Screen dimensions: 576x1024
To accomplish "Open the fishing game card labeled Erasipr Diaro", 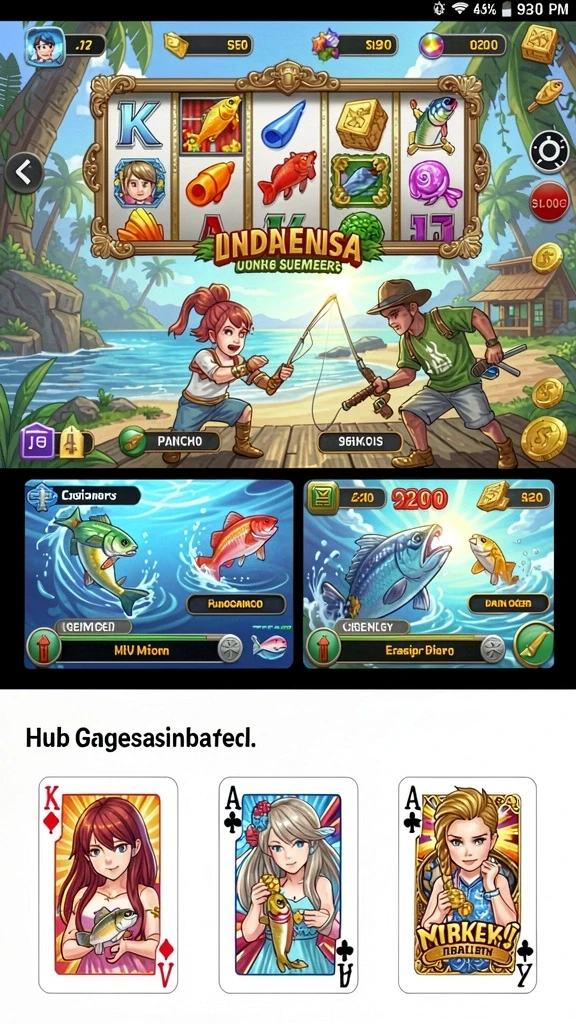I will (428, 574).
